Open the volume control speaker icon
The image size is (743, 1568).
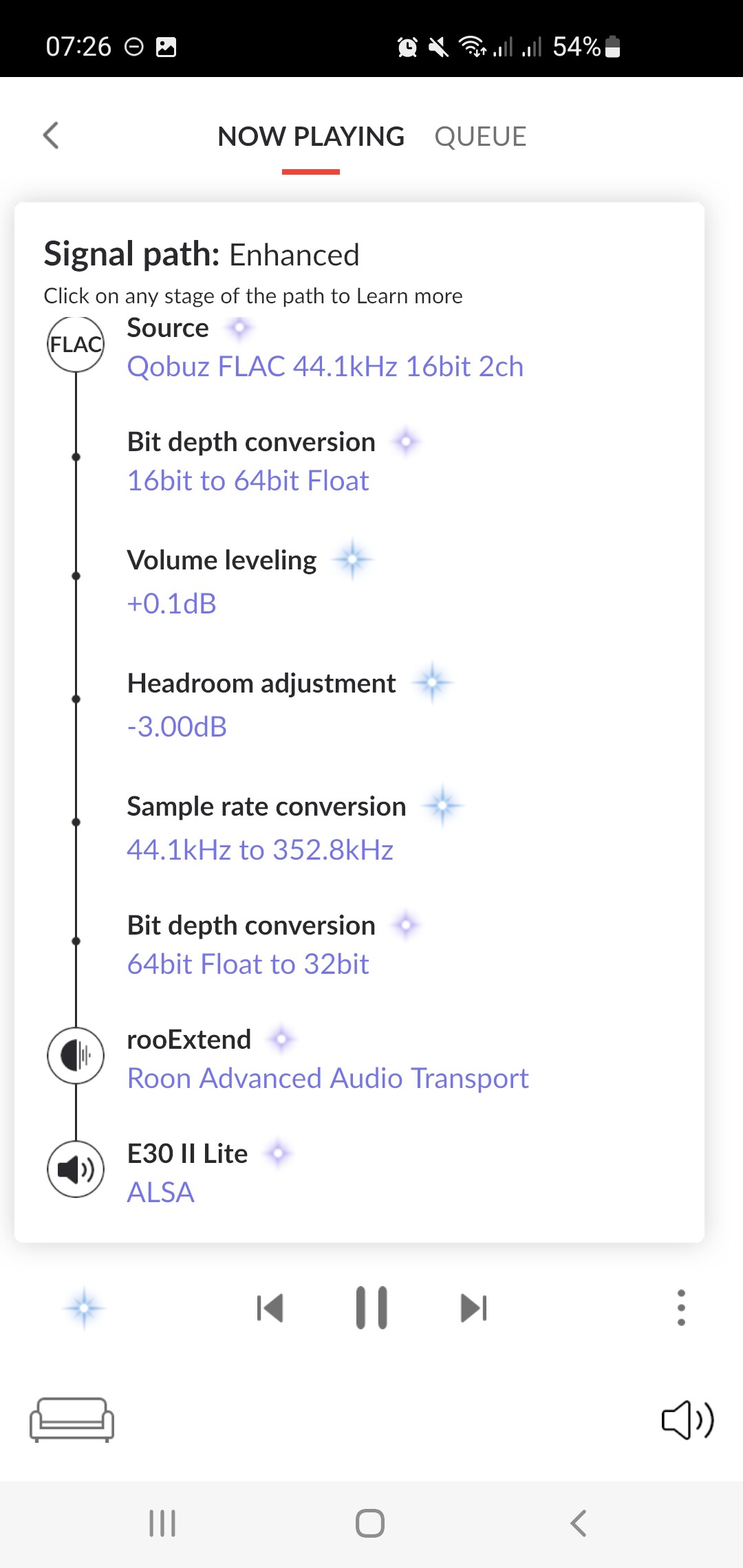pyautogui.click(x=688, y=1419)
